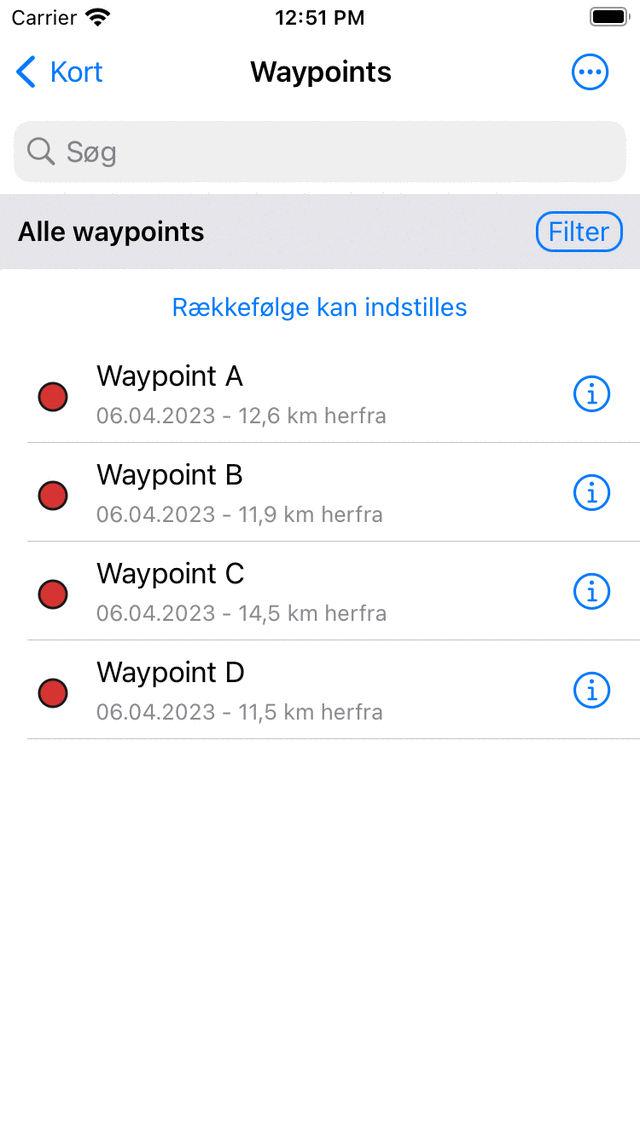Select Waypoint D from the list

[x=300, y=691]
